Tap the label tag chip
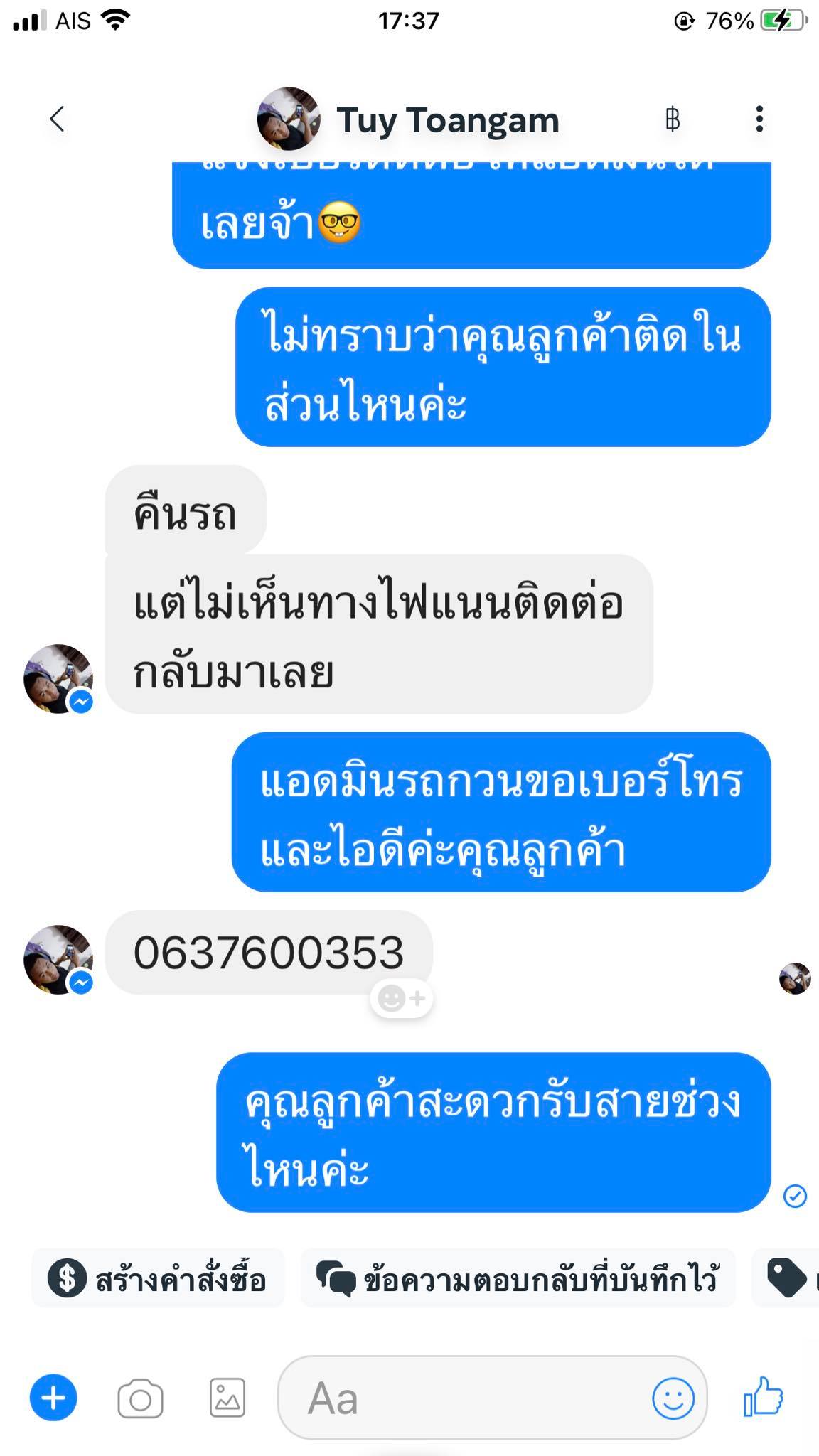Viewport: 819px width, 1456px height. pyautogui.click(x=786, y=1278)
